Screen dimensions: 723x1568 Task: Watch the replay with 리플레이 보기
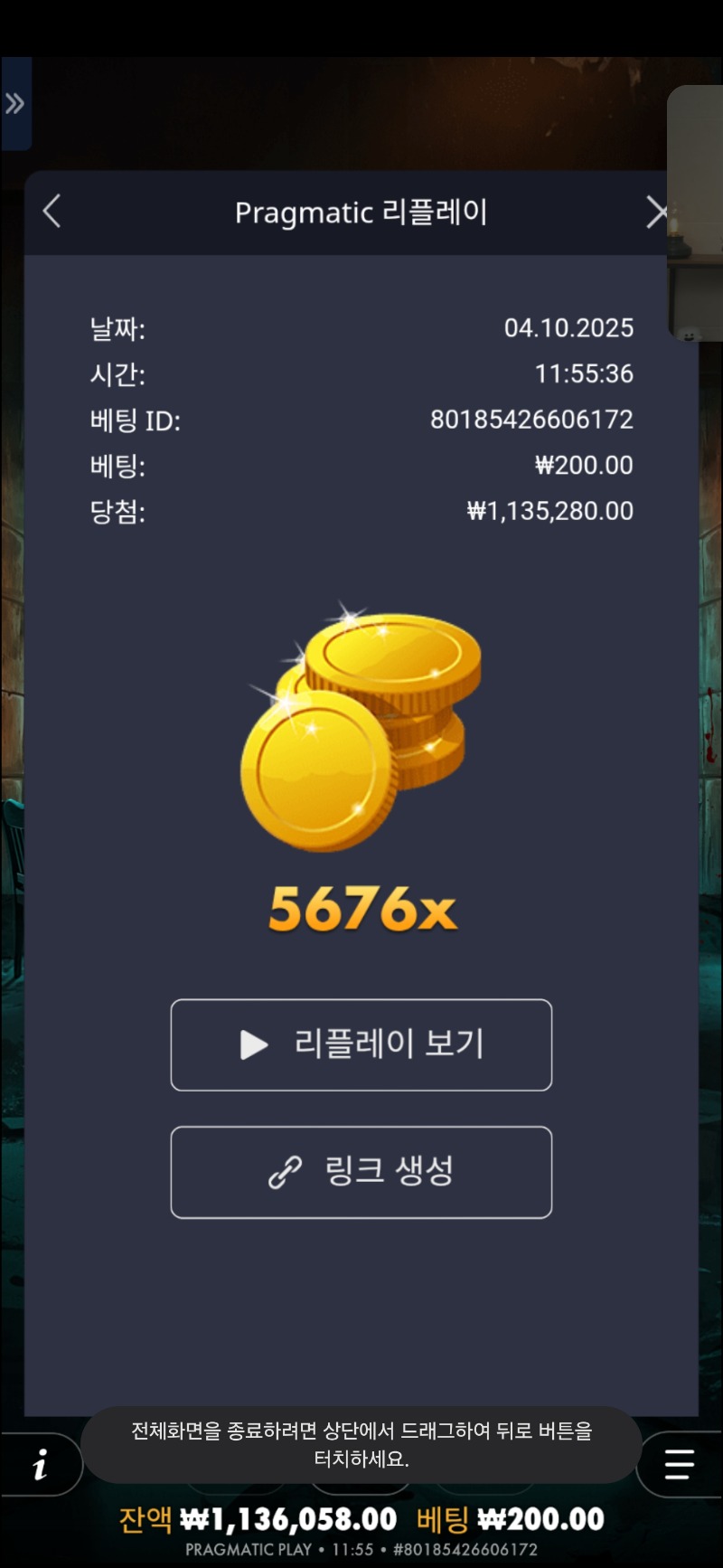(361, 1044)
